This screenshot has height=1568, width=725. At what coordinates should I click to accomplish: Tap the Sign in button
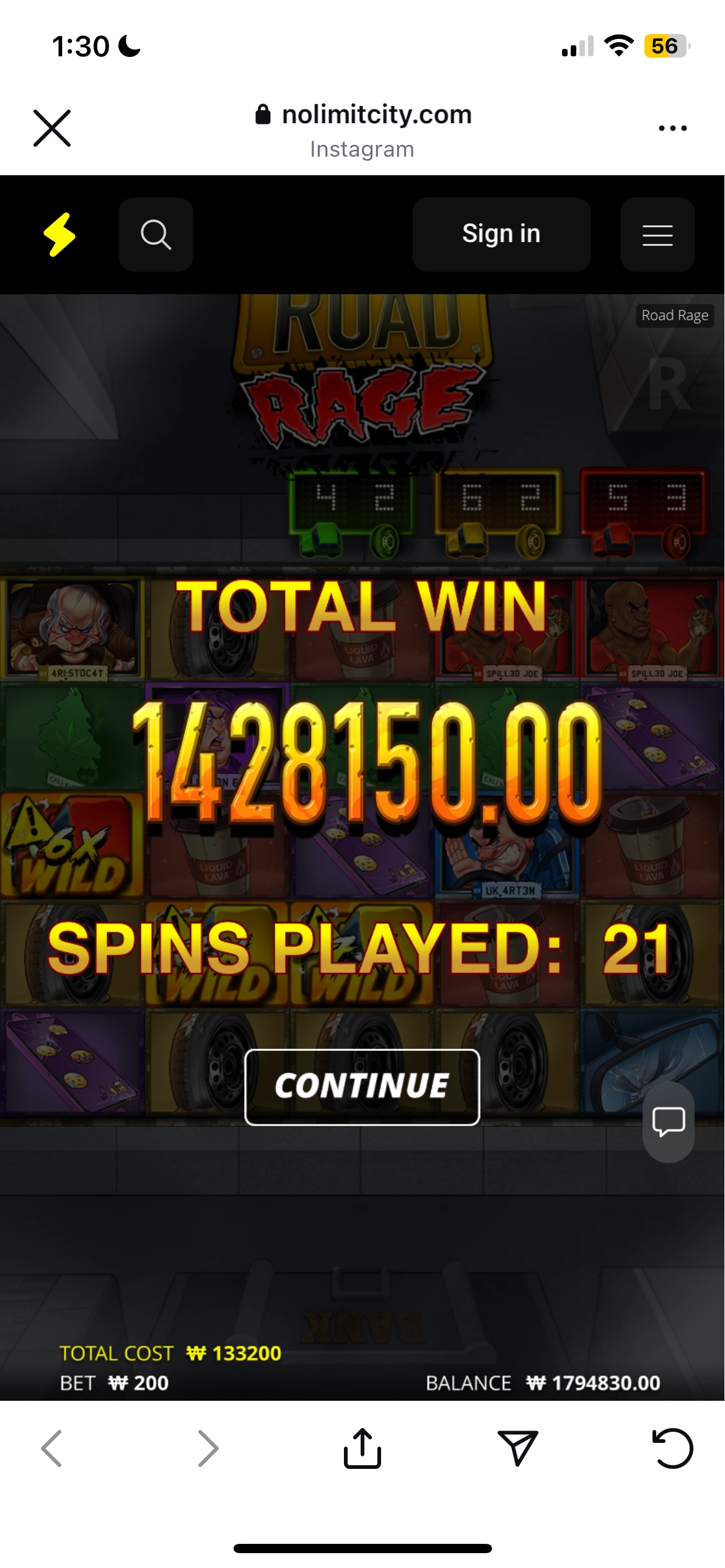click(x=501, y=235)
